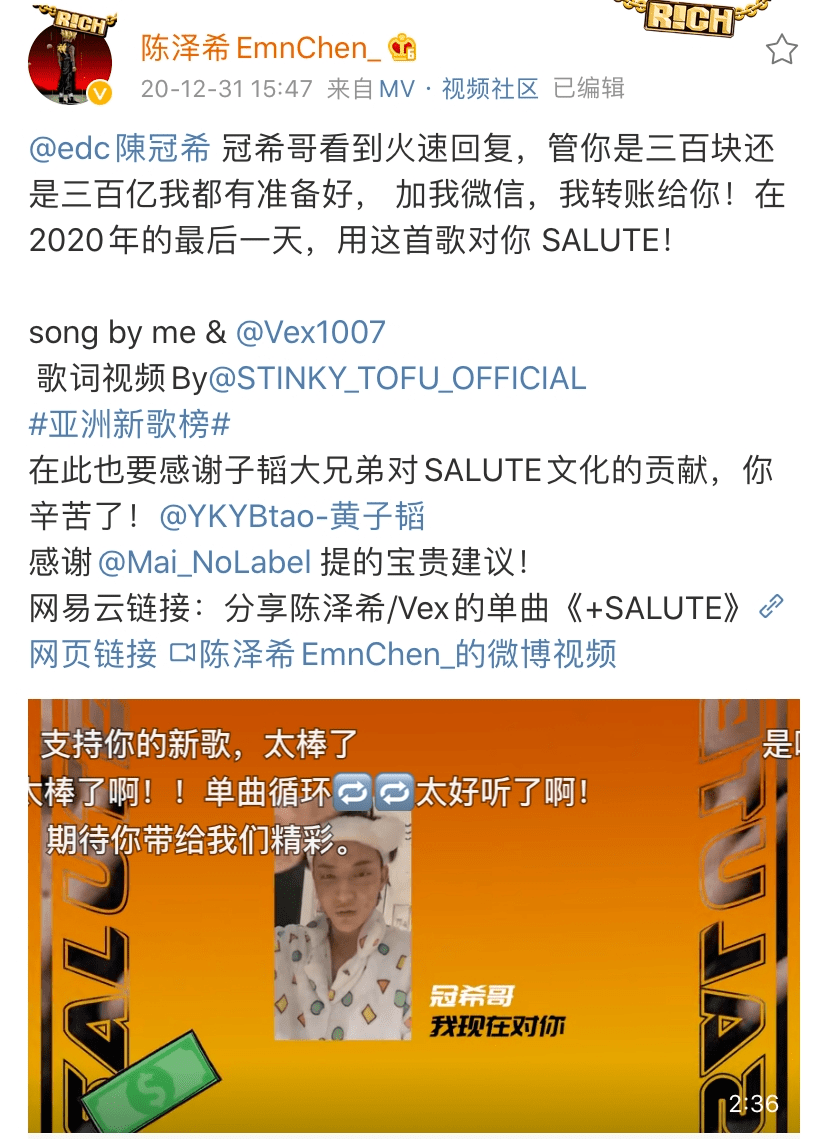The image size is (828, 1139).
Task: Open 陈泽希 EmnChen_ profile avatar
Action: point(69,61)
